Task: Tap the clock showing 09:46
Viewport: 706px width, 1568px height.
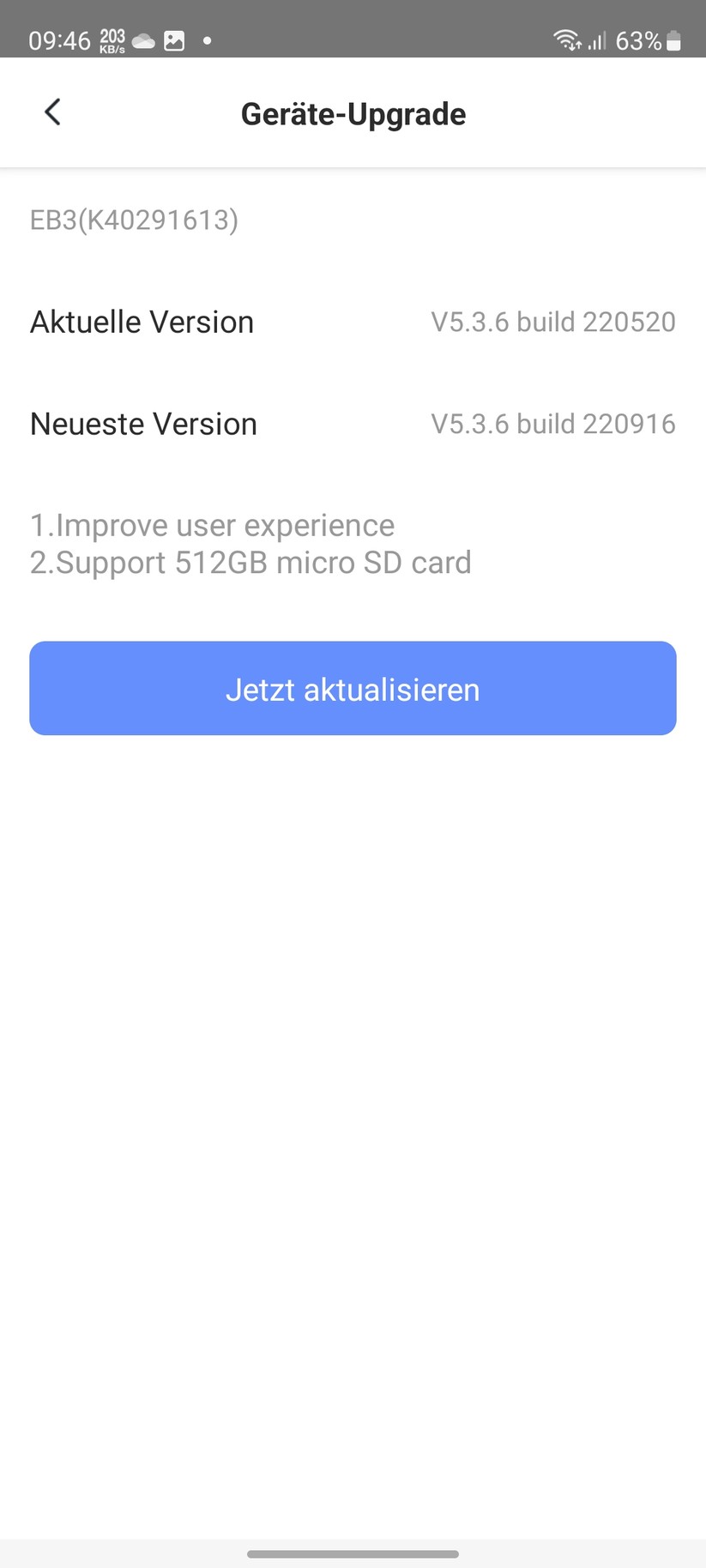Action: click(x=58, y=39)
